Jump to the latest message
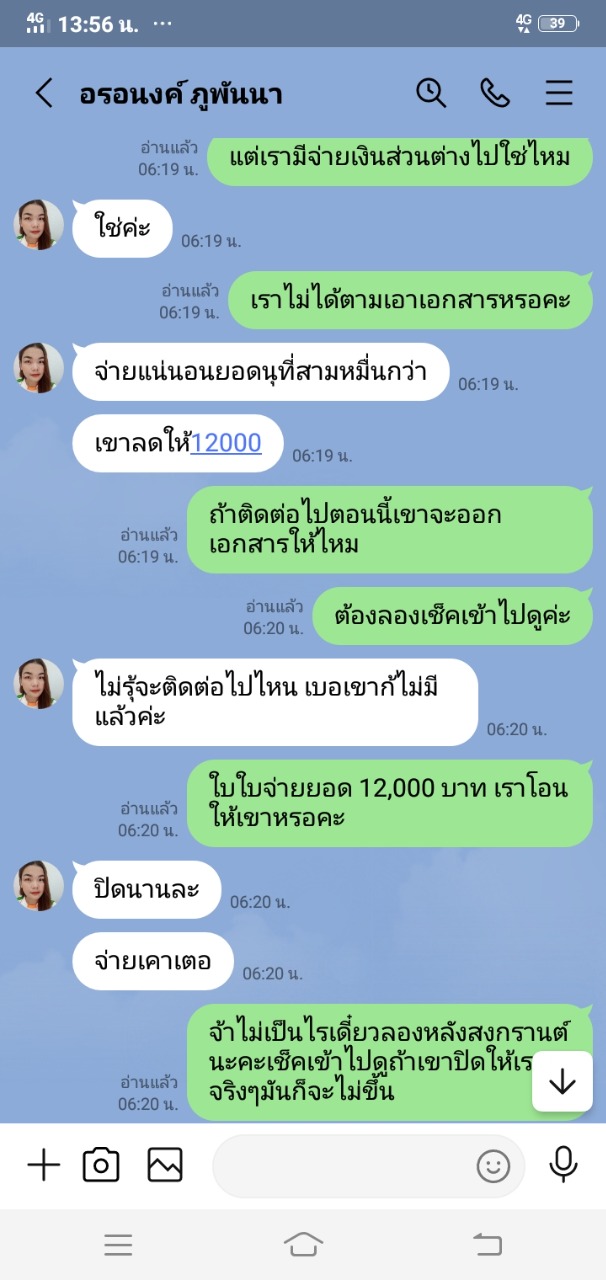 point(562,1081)
